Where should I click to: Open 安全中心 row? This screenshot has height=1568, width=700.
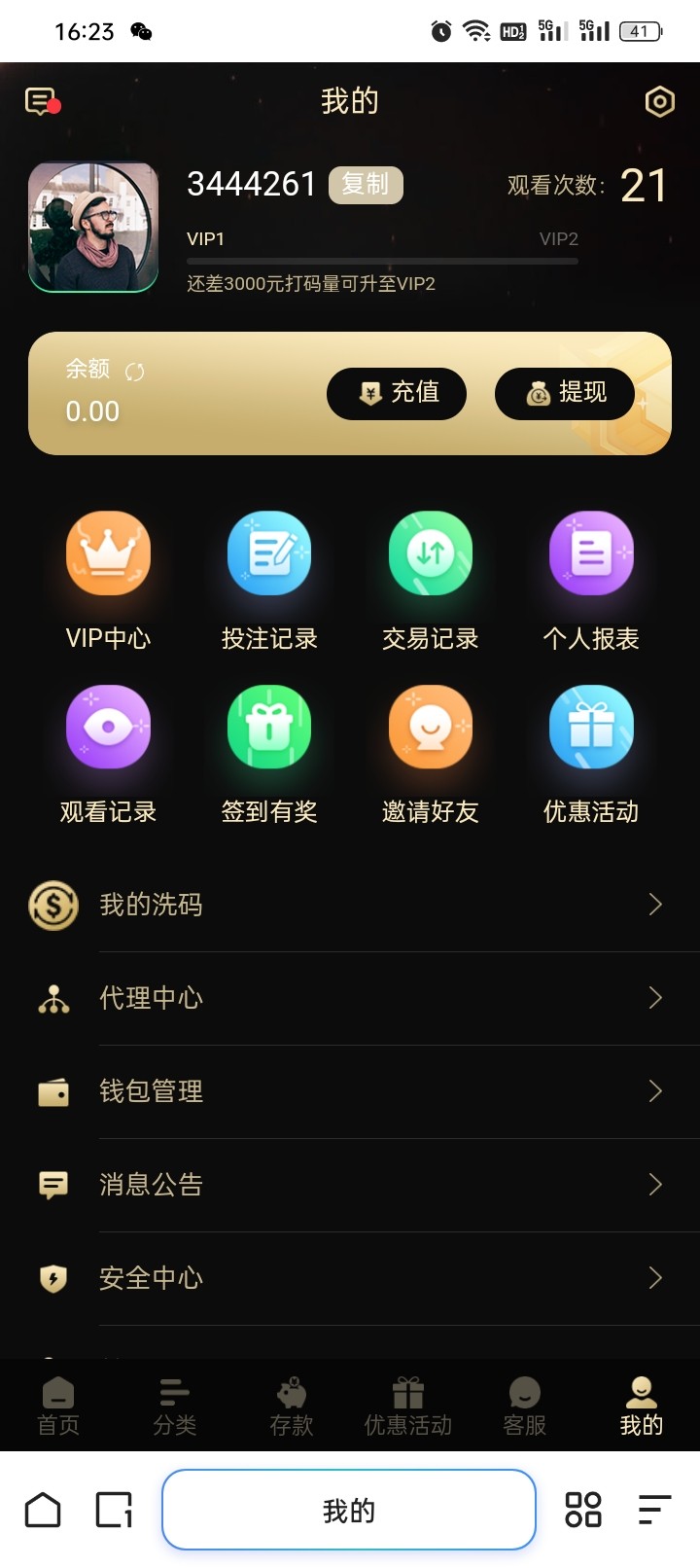click(350, 1278)
